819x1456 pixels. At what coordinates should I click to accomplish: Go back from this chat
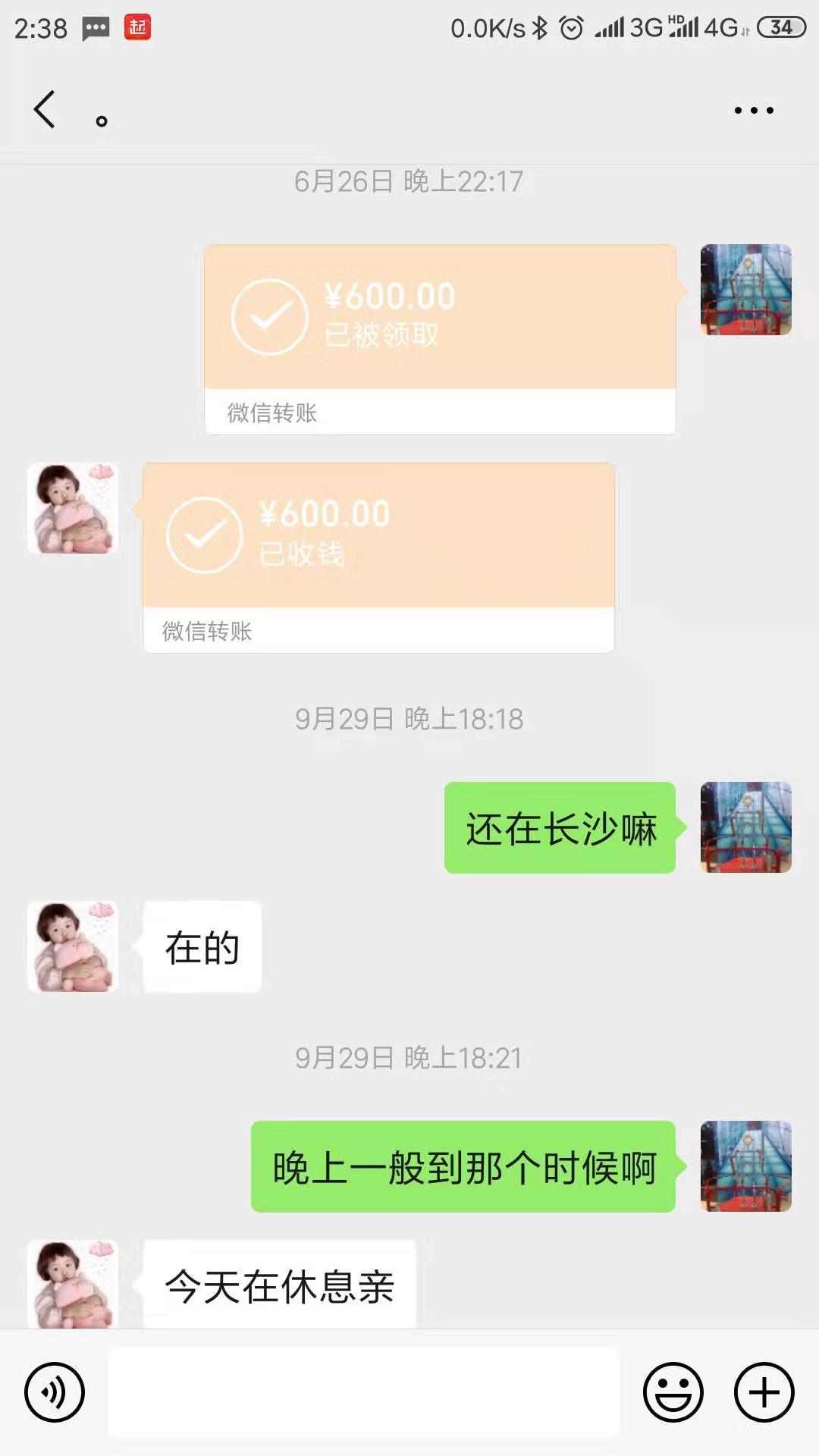[45, 110]
